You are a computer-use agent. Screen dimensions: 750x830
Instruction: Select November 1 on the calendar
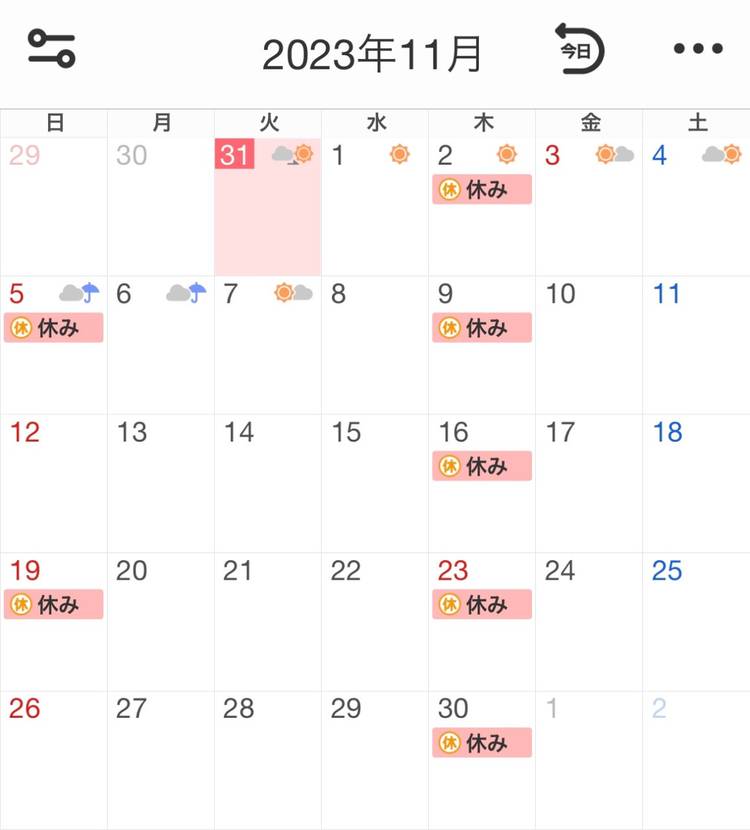pyautogui.click(x=375, y=207)
